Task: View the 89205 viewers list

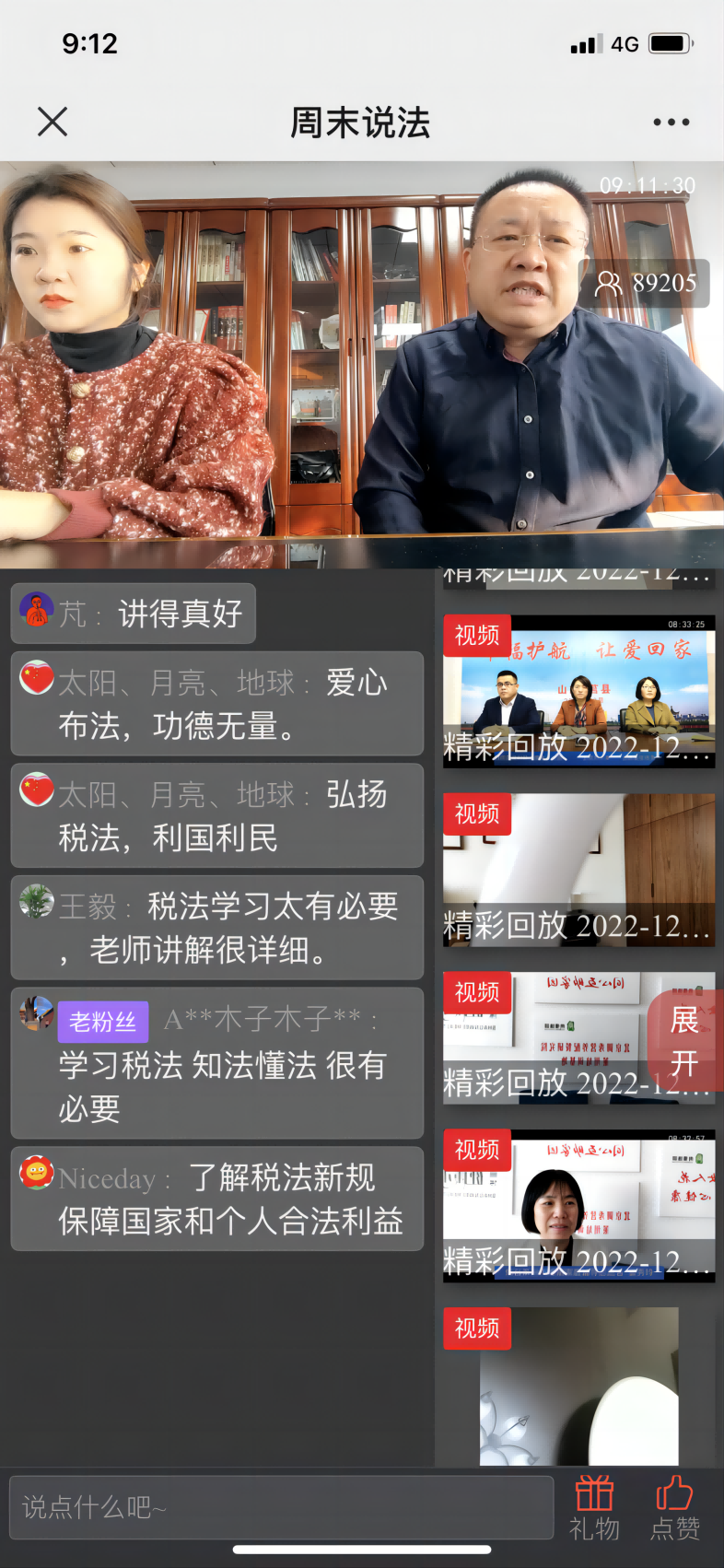Action: [647, 283]
